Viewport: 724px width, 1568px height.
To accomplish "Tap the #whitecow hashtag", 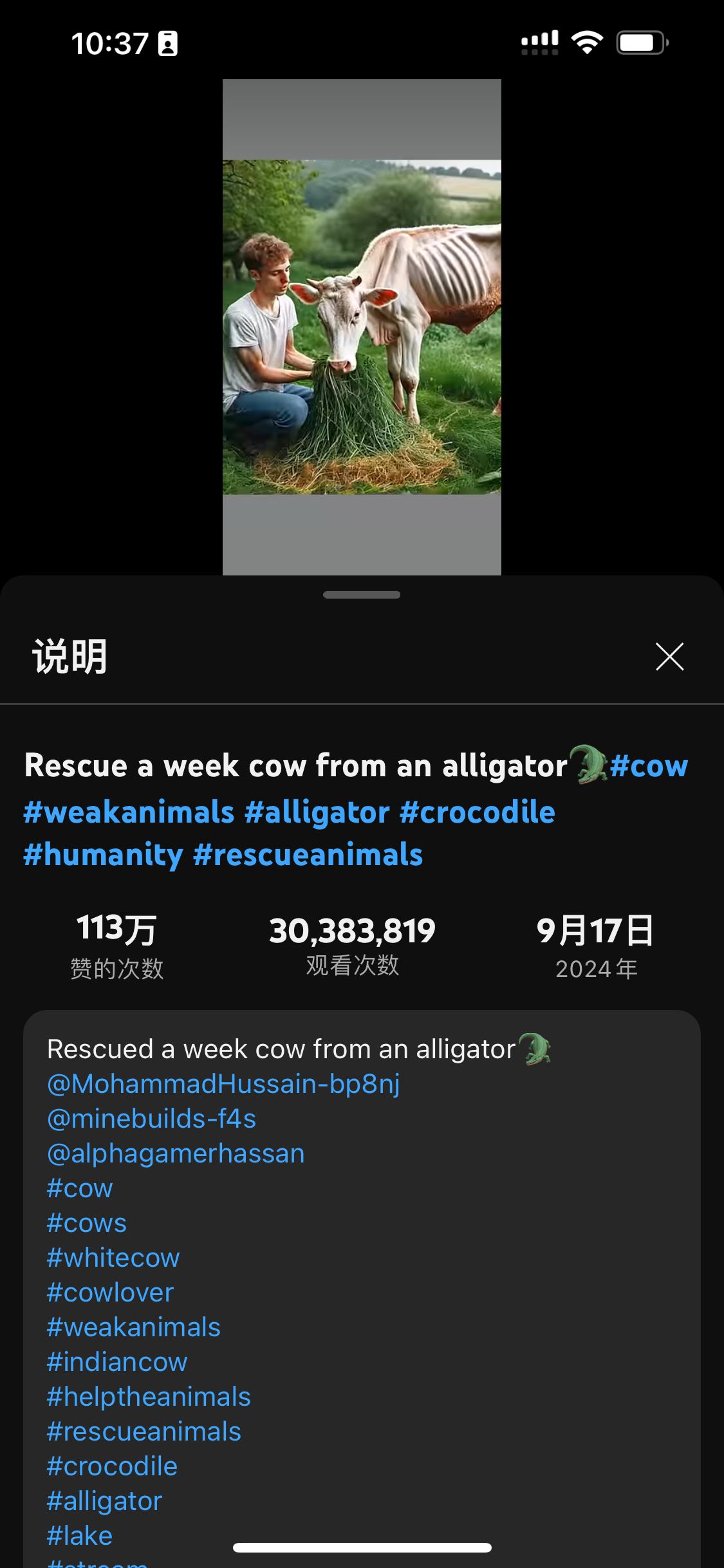I will [x=113, y=1258].
